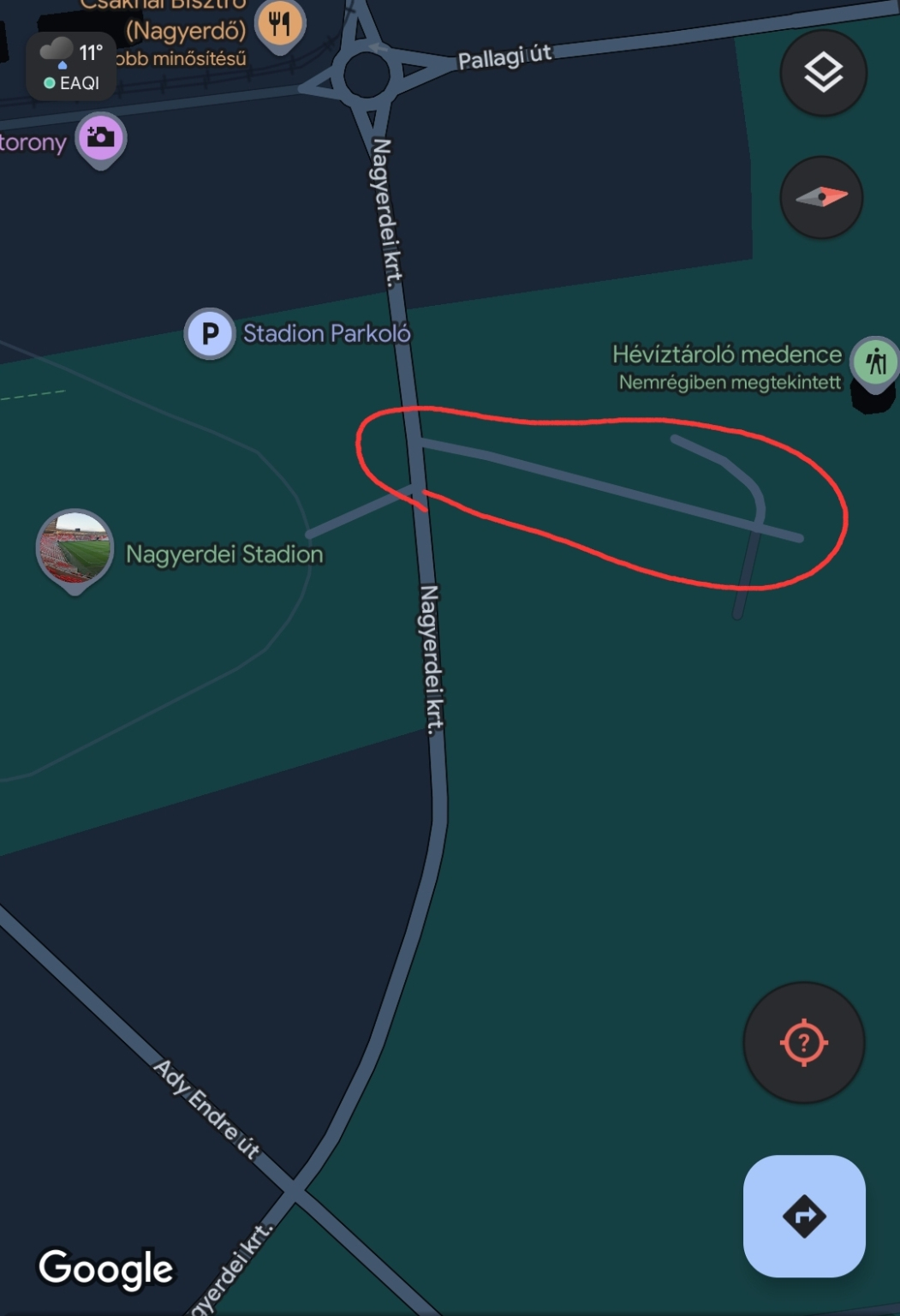Tap the compass to reset orientation
The height and width of the screenshot is (1316, 900).
821,197
